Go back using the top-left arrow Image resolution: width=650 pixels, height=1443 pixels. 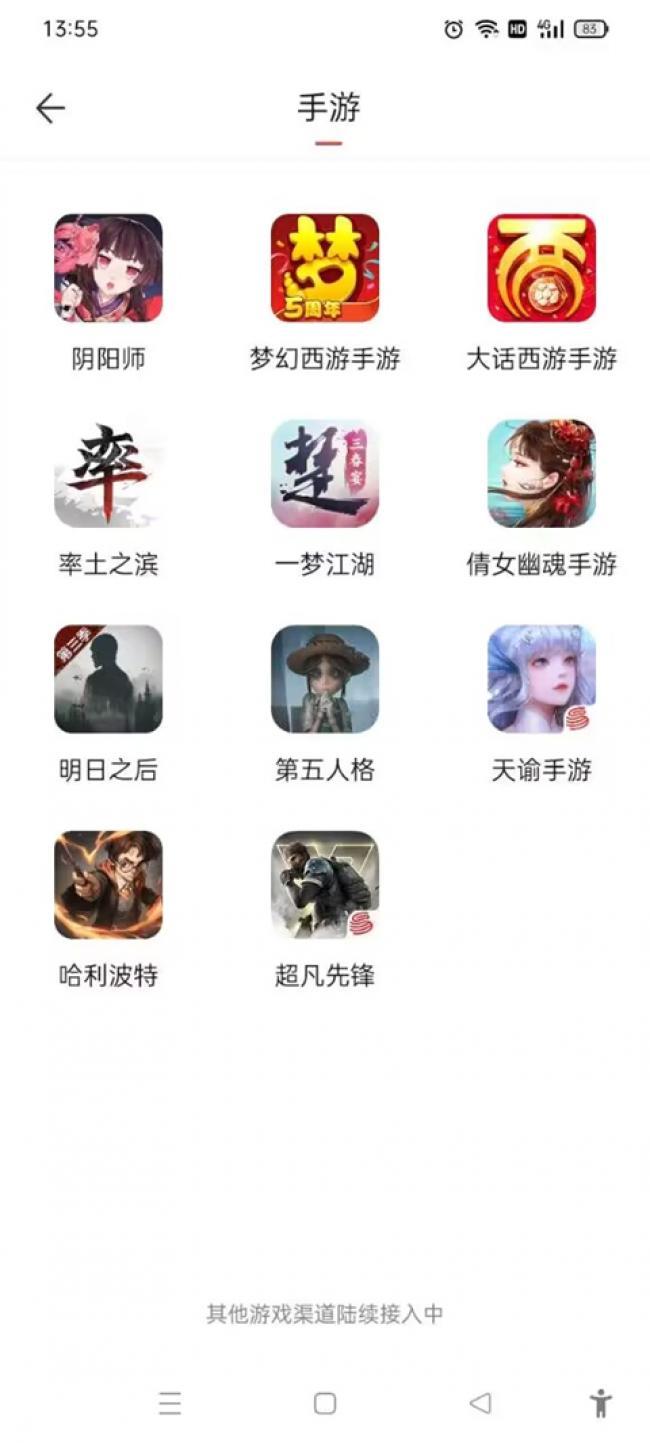click(50, 108)
